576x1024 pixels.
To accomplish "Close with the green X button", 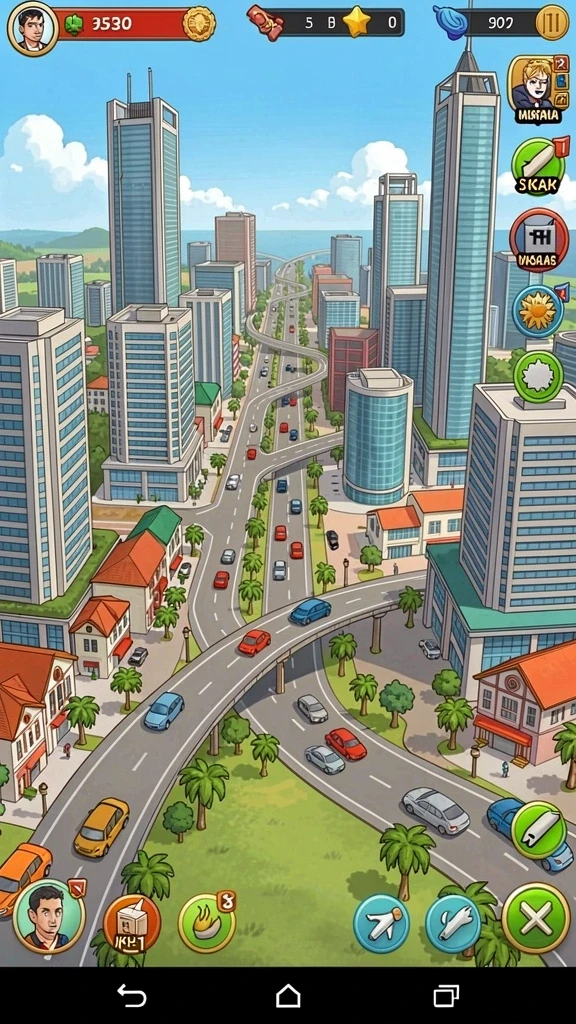I will [x=536, y=918].
